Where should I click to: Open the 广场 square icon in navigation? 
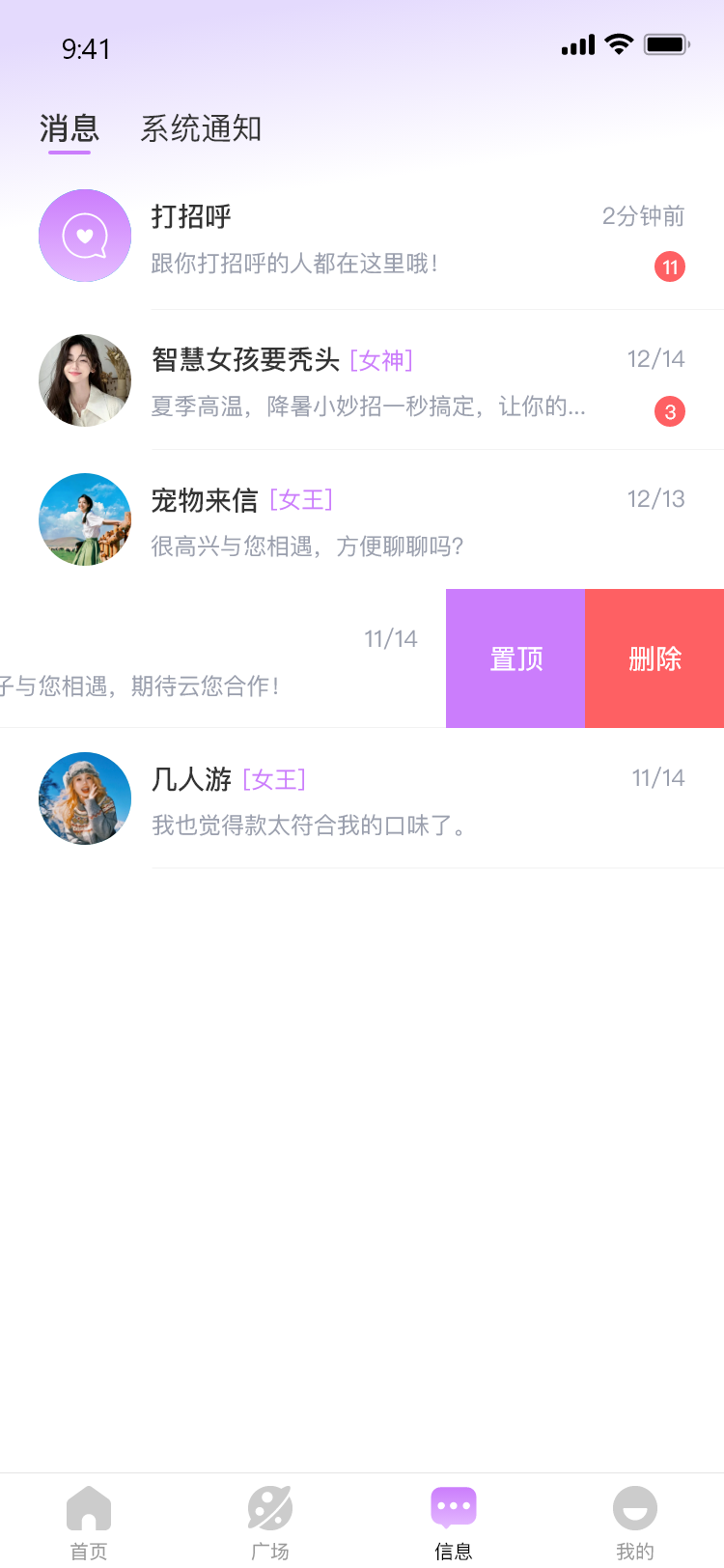269,1506
